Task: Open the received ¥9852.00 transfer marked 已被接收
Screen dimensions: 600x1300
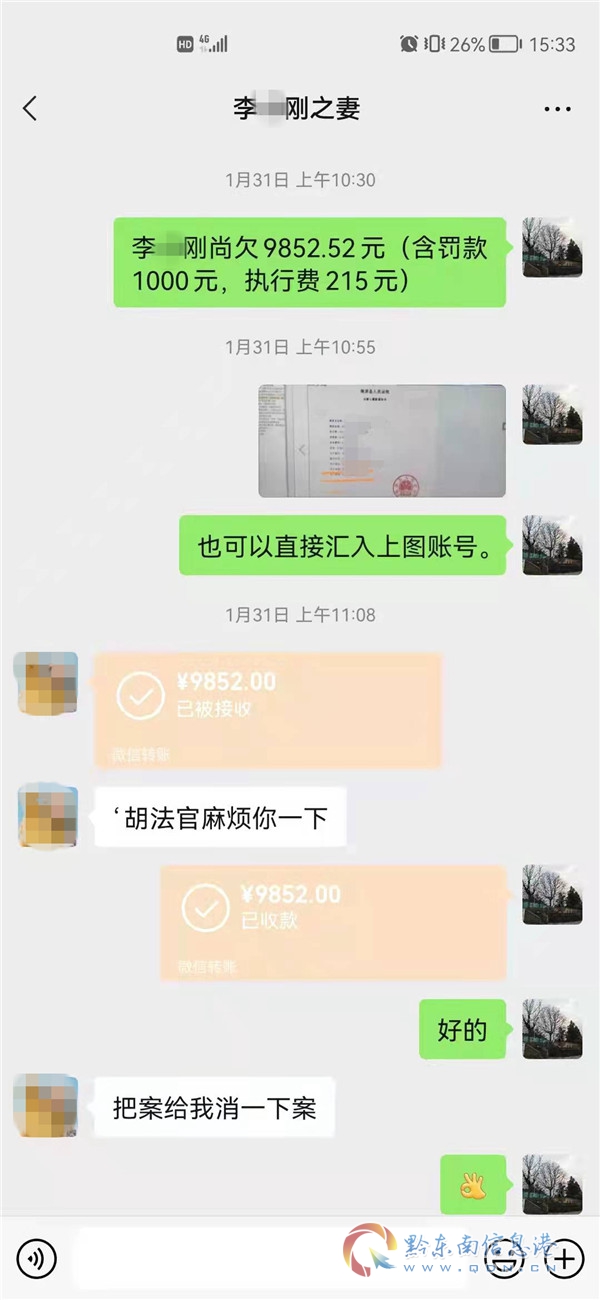Action: [x=268, y=710]
